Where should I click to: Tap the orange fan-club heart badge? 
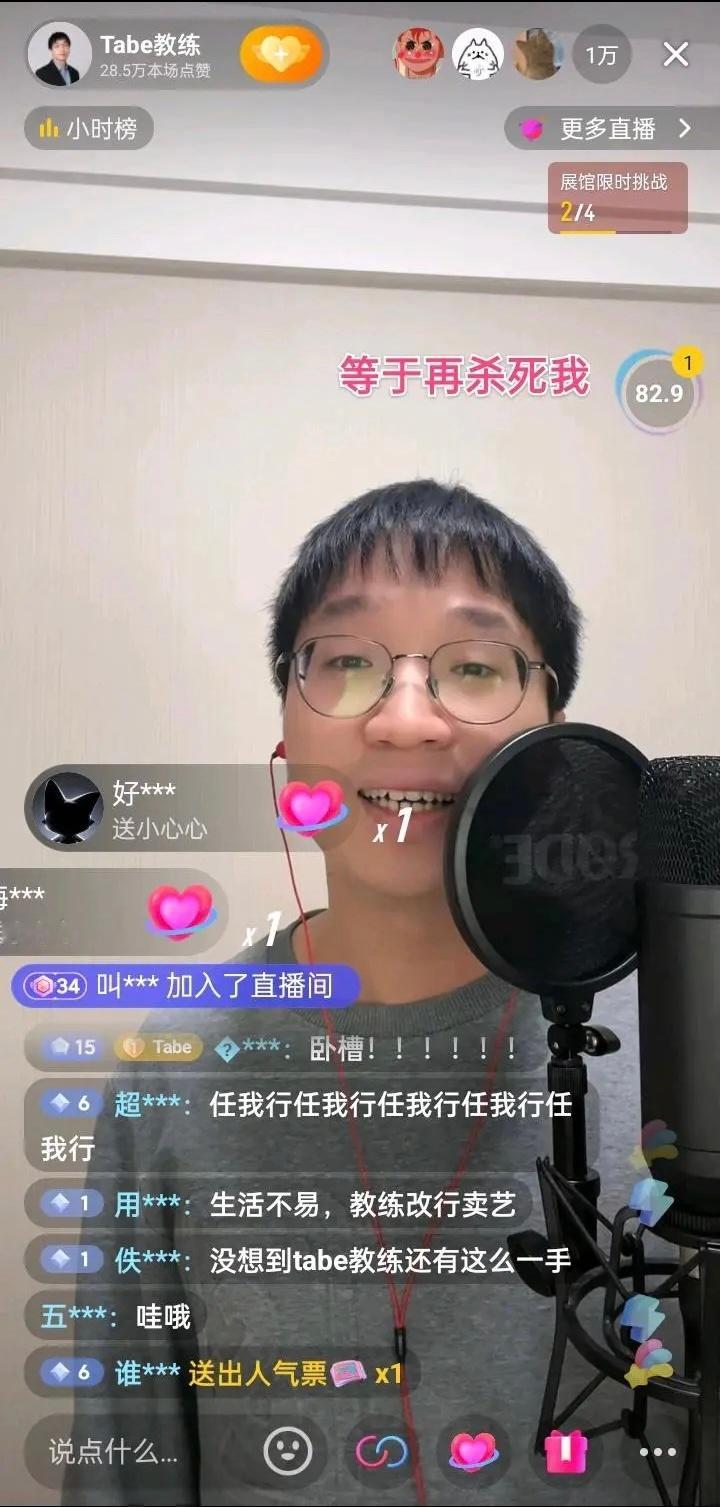[283, 54]
